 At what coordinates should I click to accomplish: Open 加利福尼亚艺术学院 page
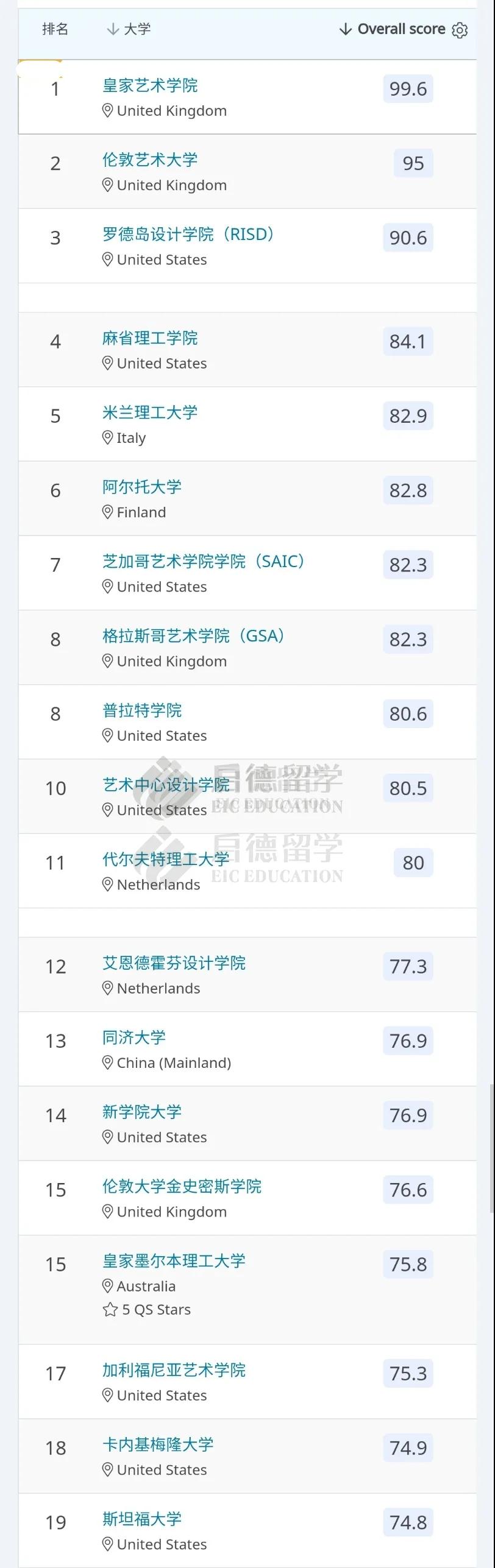tap(174, 1370)
